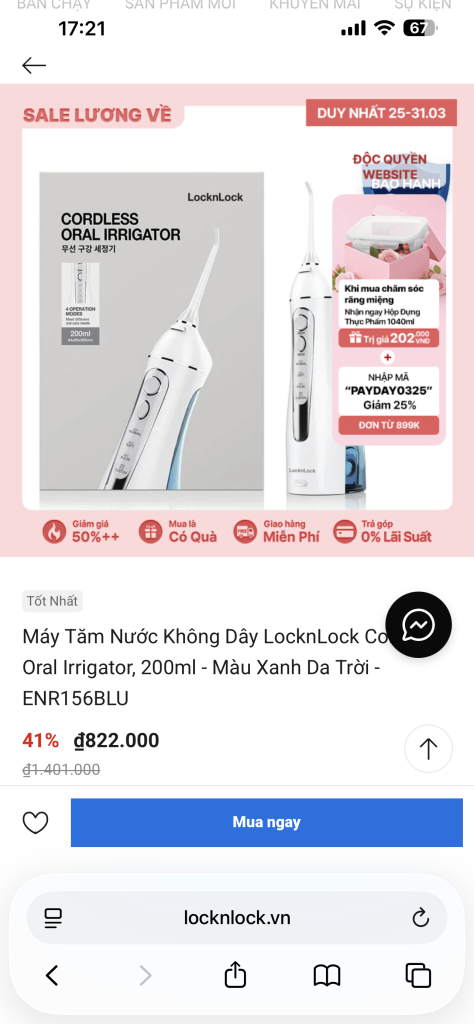The width and height of the screenshot is (474, 1024).
Task: Share this page from Safari toolbar
Action: (235, 975)
